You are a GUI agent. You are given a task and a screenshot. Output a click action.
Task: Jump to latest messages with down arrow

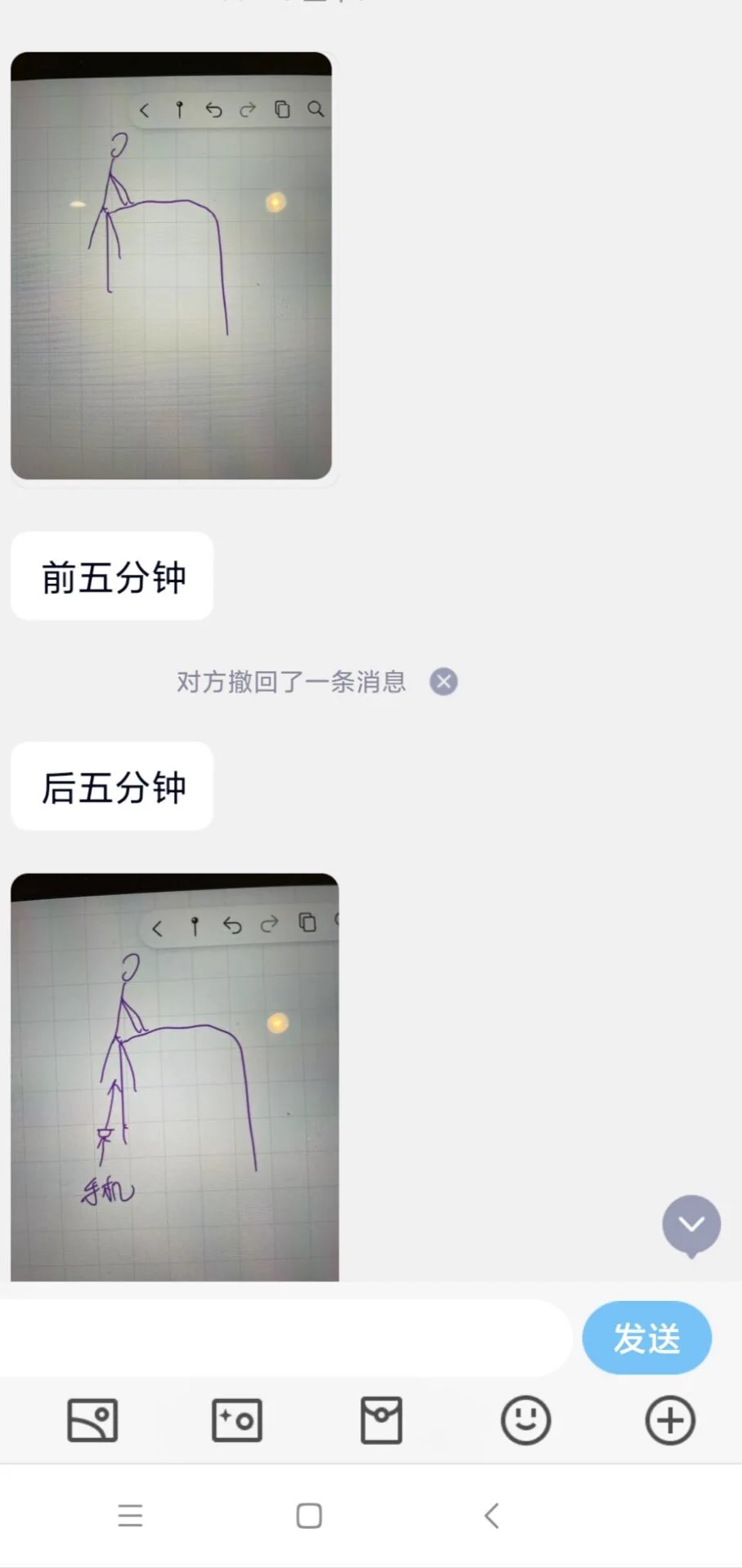coord(691,1224)
